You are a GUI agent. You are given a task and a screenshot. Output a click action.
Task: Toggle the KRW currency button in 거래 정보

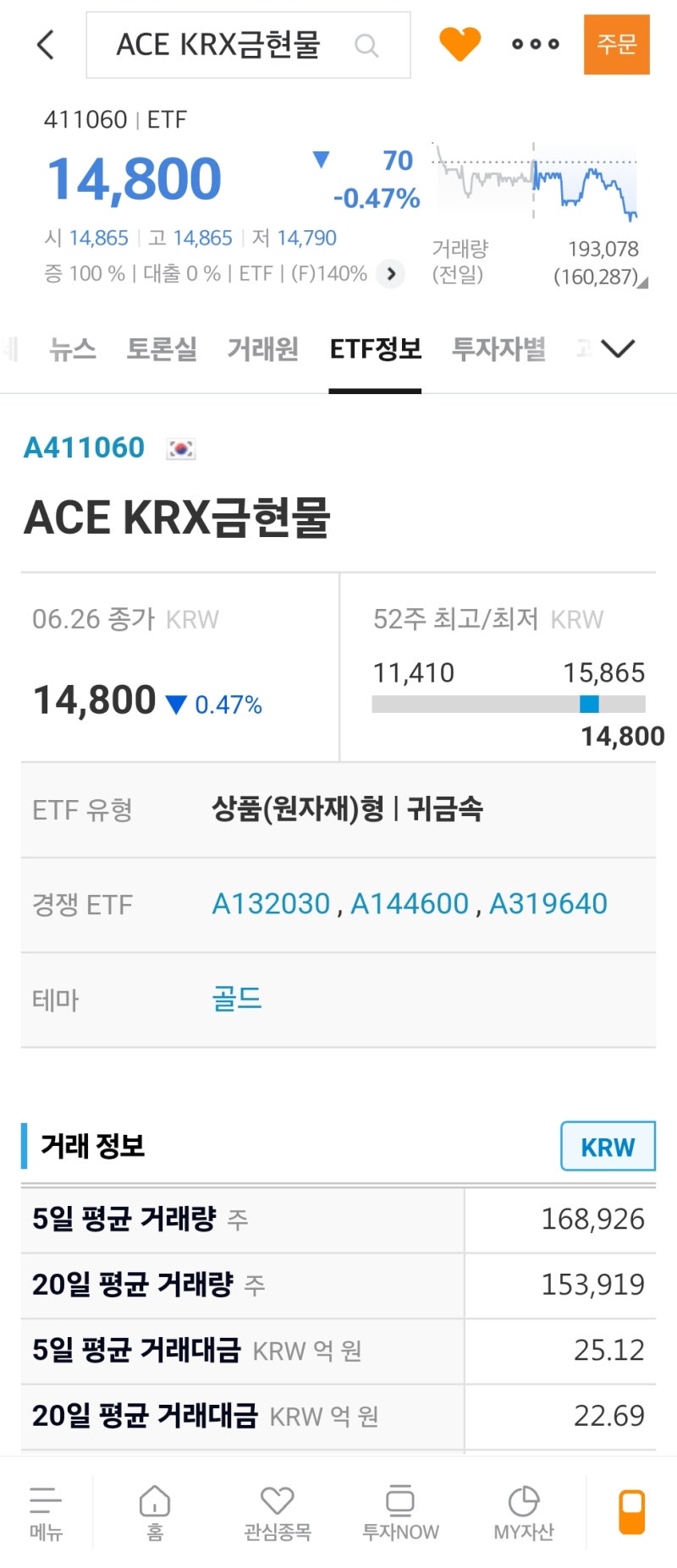pyautogui.click(x=608, y=1147)
